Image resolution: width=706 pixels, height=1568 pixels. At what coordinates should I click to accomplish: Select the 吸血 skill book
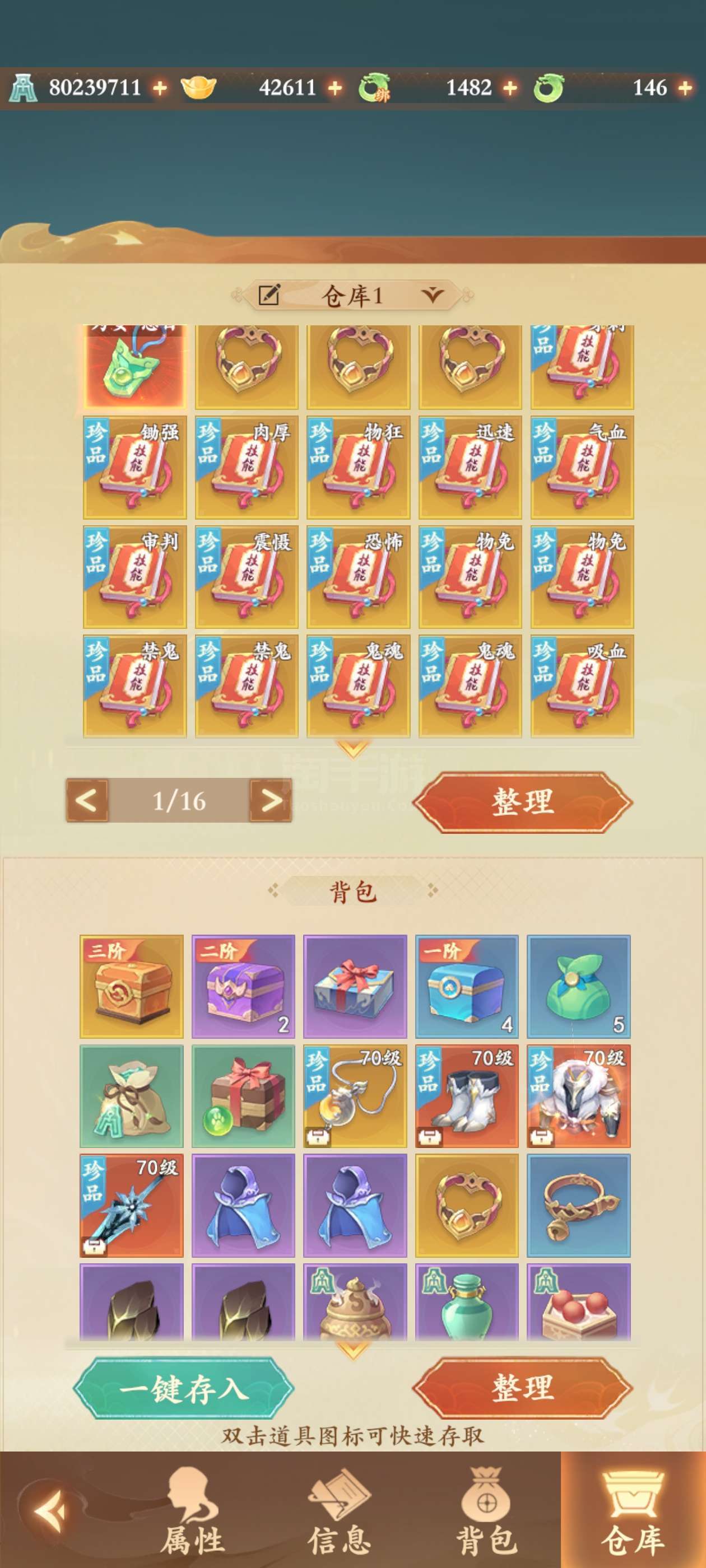pos(582,686)
